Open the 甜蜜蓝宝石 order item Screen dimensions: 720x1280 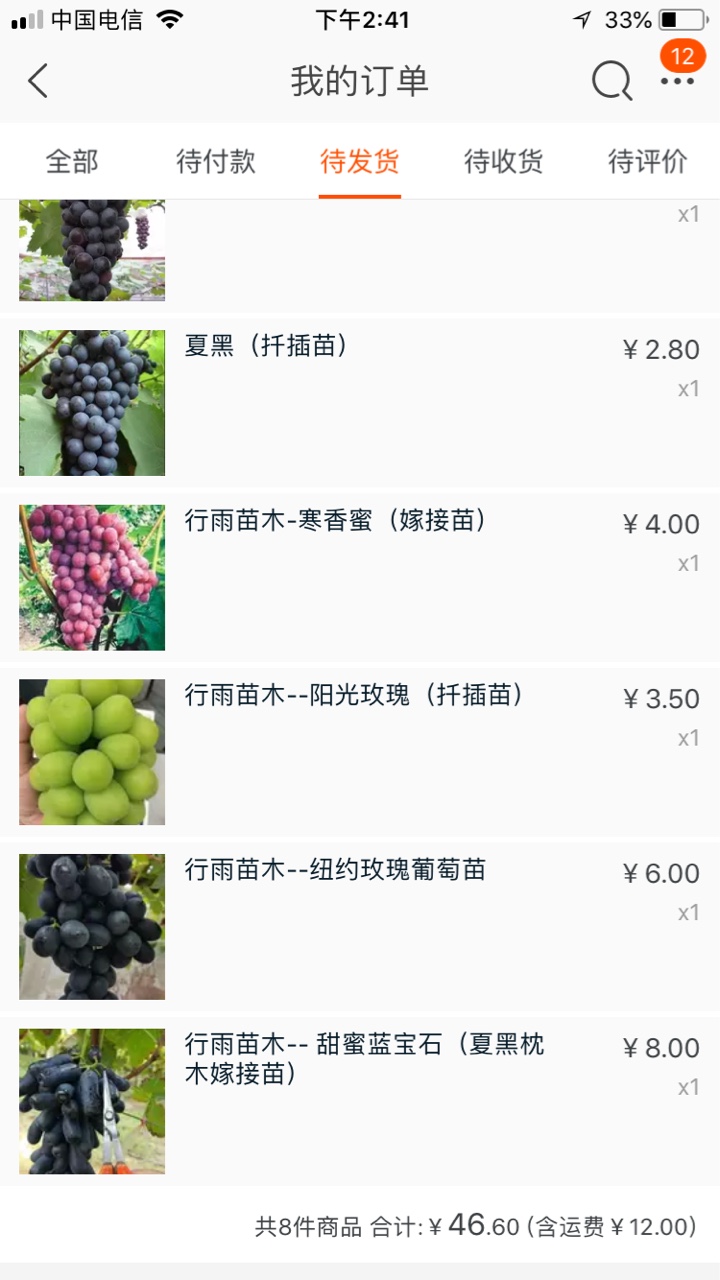click(360, 1101)
